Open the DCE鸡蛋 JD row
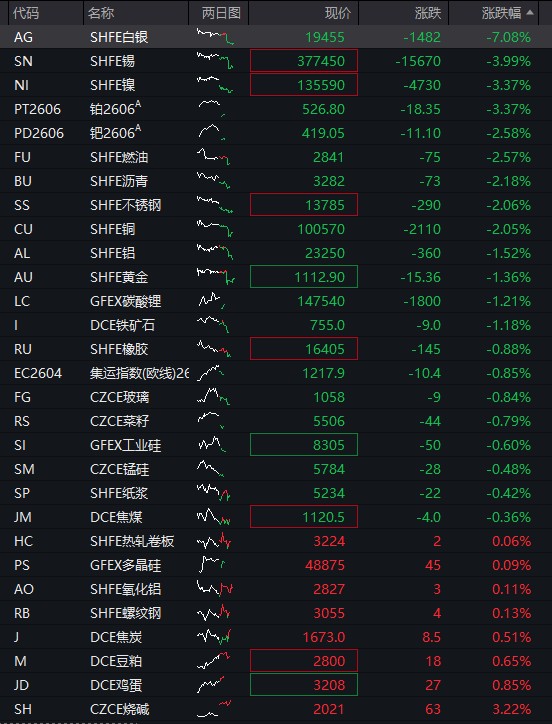The image size is (552, 724). pos(276,685)
